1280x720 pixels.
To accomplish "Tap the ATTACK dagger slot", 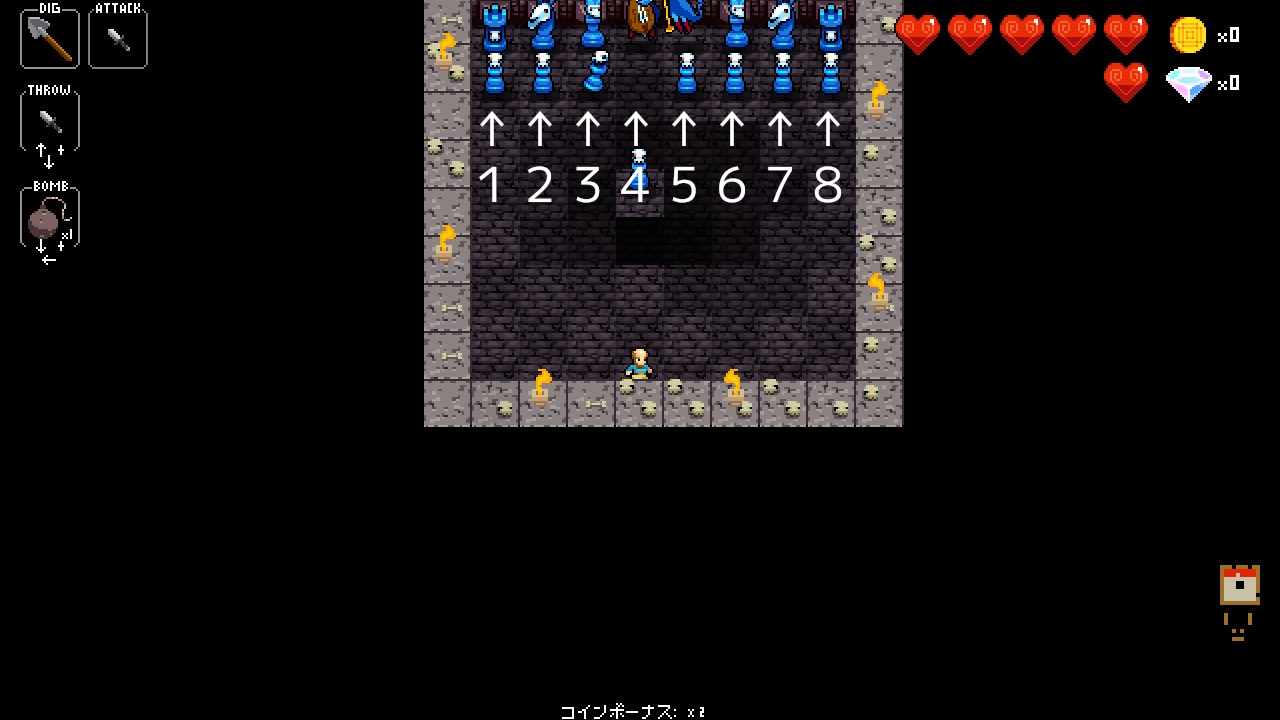I will (118, 39).
